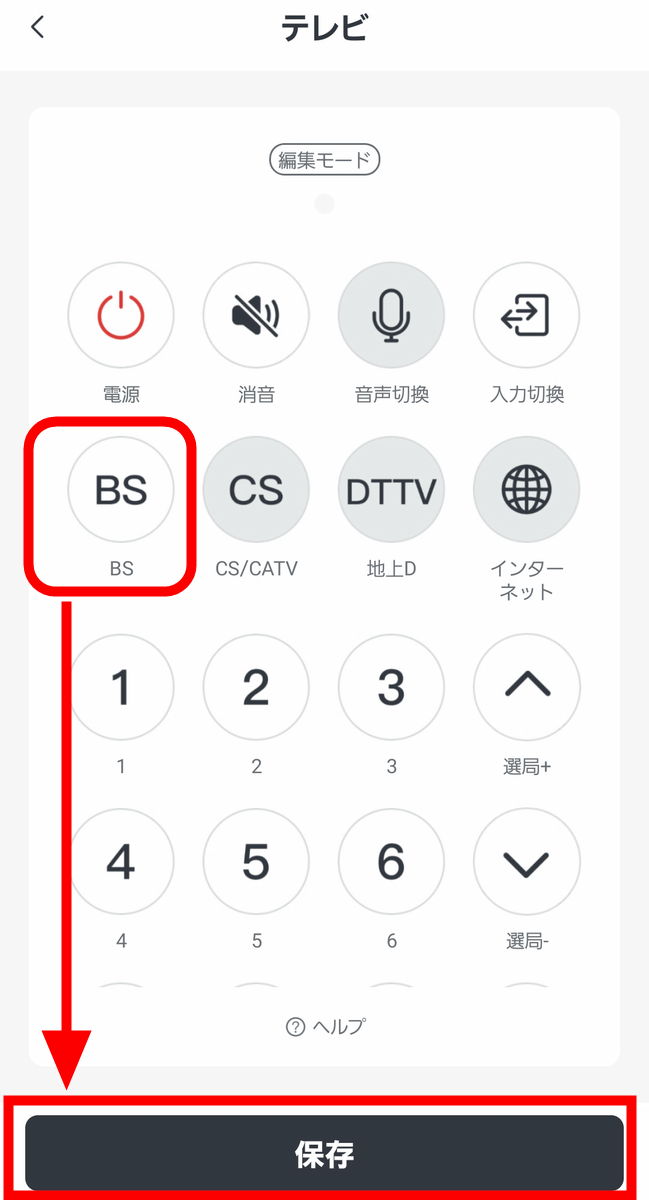The height and width of the screenshot is (1200, 649).
Task: Select the 入力切換 input switch button
Action: coord(526,315)
